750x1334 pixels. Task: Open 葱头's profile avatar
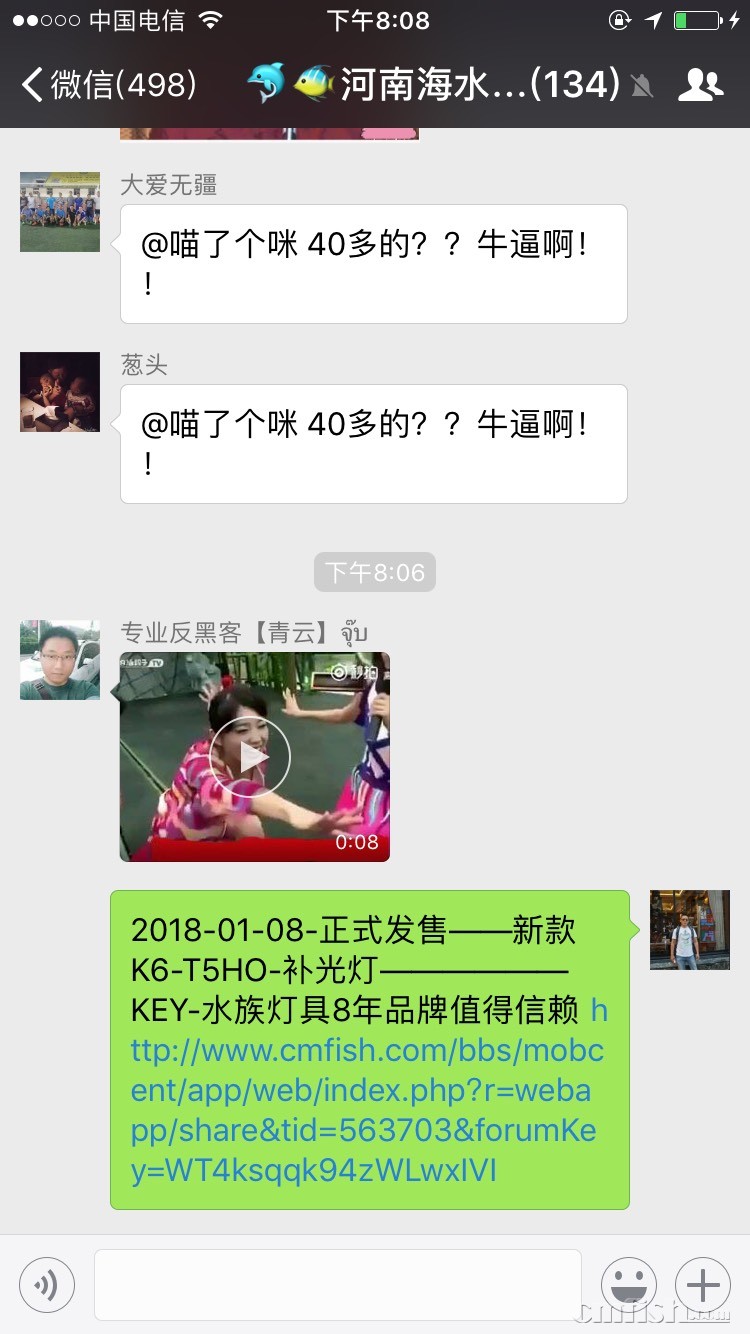60,392
